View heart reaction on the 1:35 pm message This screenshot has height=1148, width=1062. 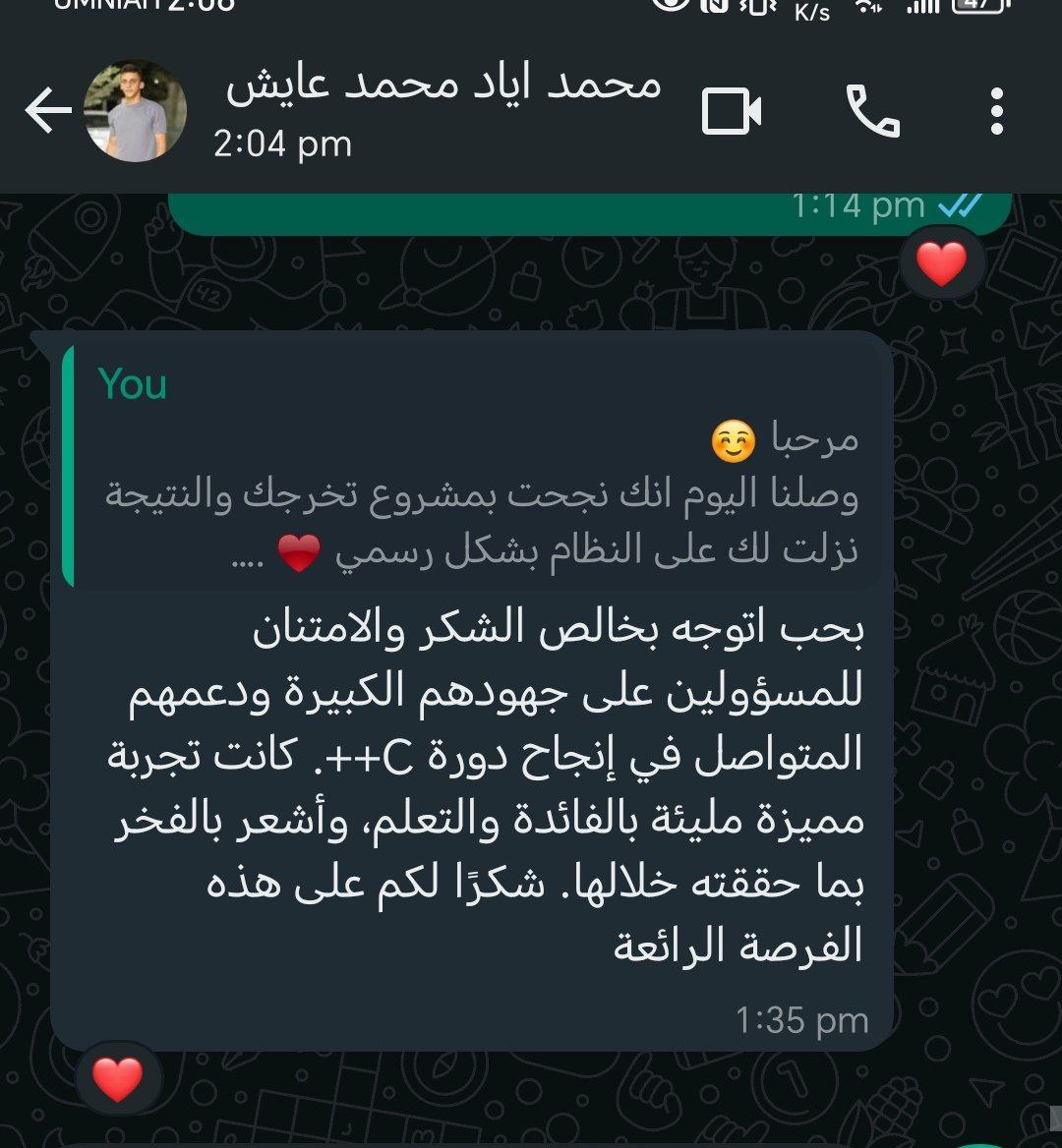coord(118,1078)
